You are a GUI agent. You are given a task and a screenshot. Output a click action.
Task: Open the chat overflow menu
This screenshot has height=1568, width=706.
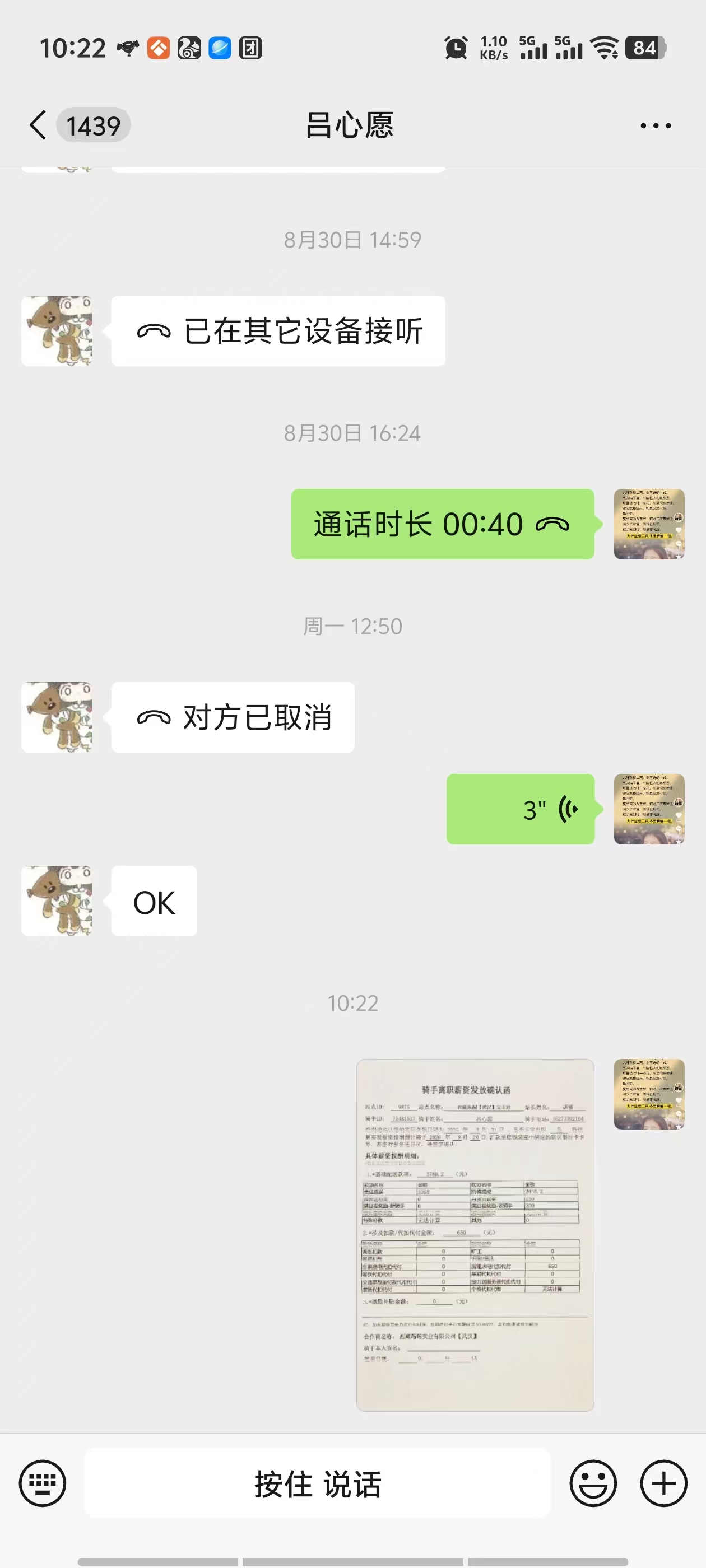(656, 126)
